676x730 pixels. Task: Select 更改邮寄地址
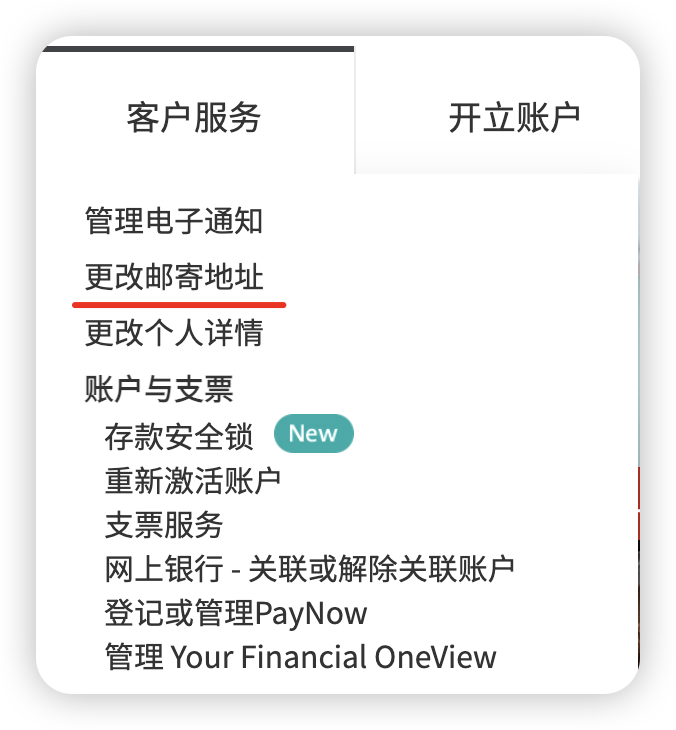pos(174,277)
